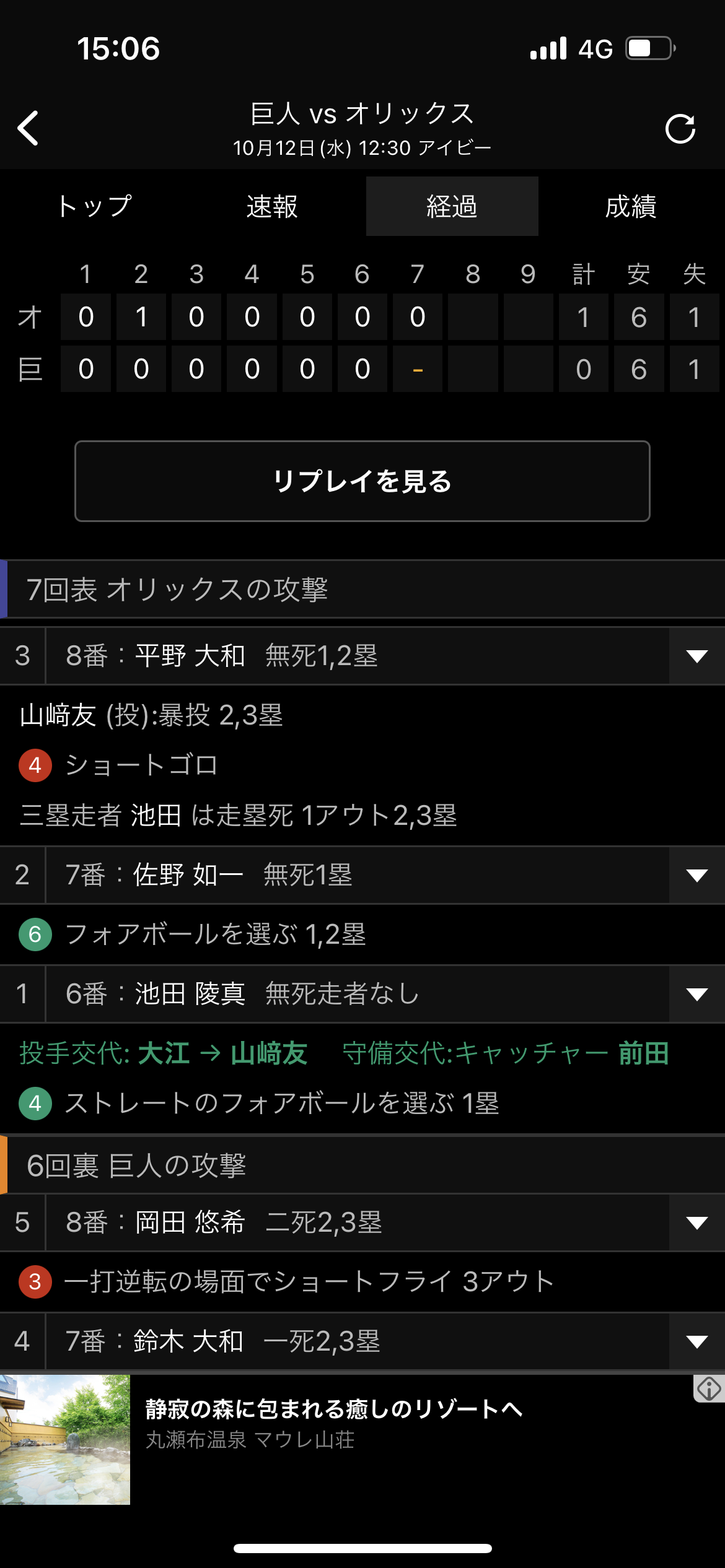Expand the 岡田 悠希 at-bat details
This screenshot has height=1568, width=725.
point(696,1222)
